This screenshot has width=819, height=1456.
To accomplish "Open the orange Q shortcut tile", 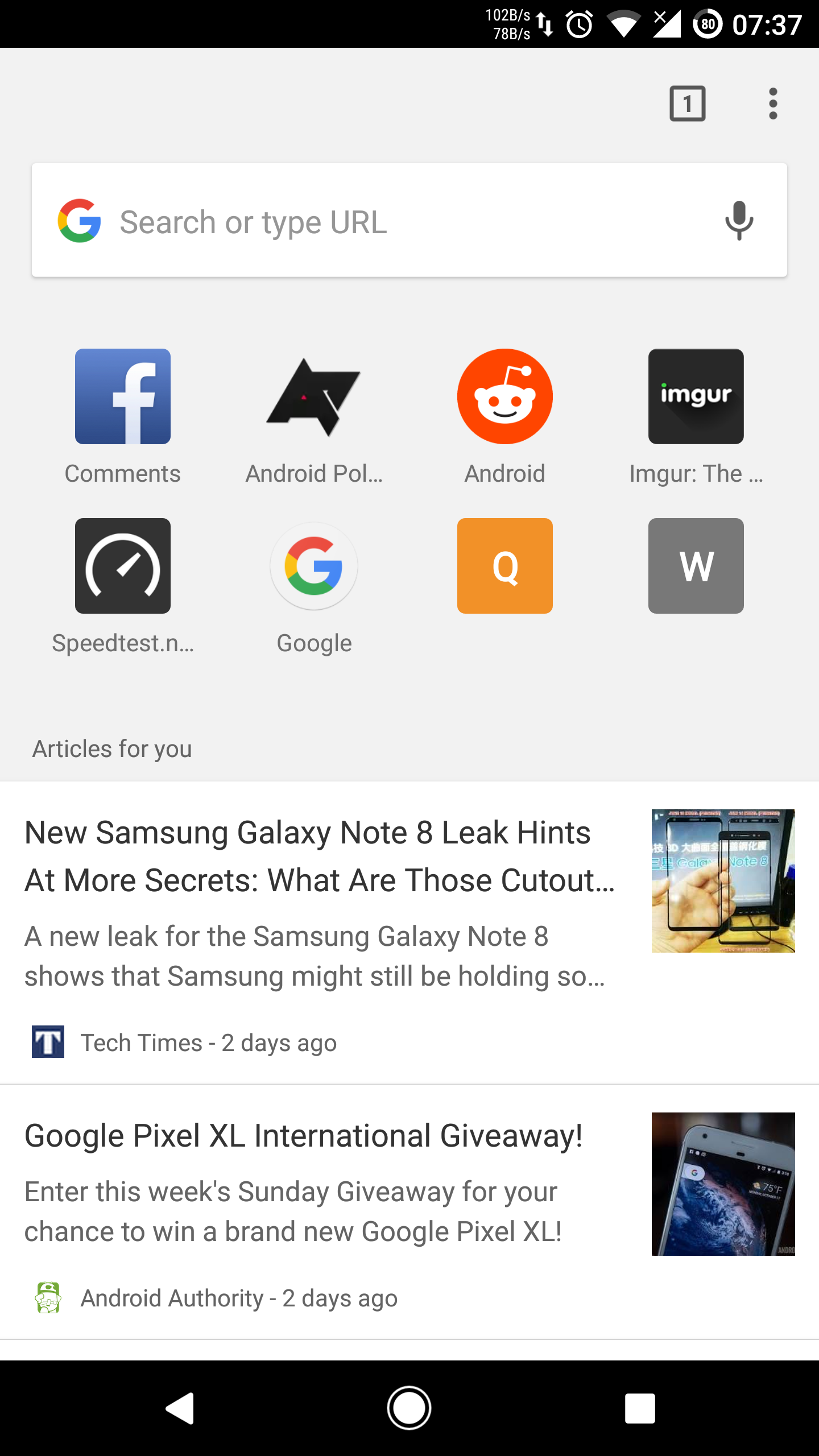I will click(x=505, y=565).
